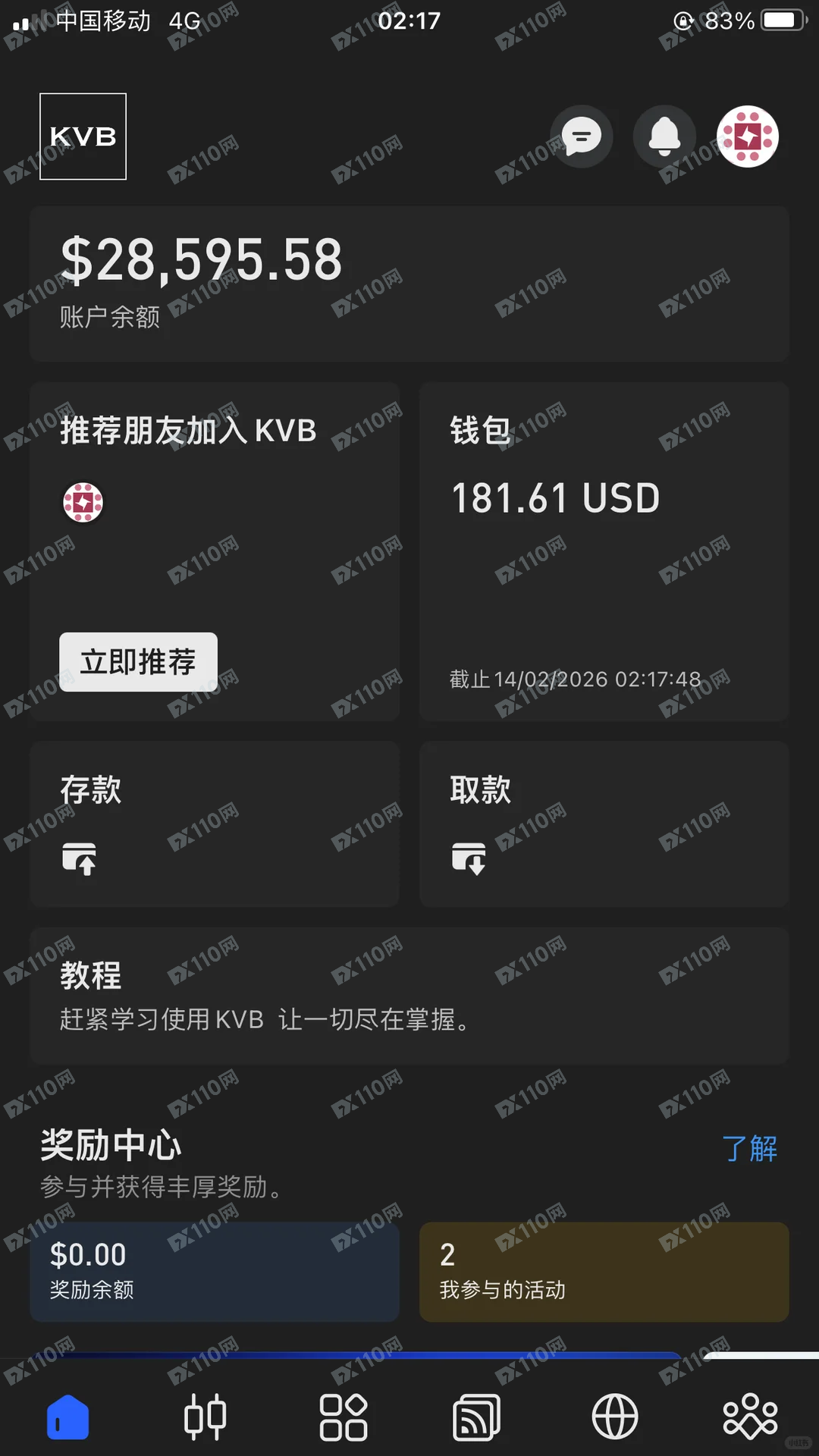Open the 奖励余额 reward balance card

[215, 1272]
